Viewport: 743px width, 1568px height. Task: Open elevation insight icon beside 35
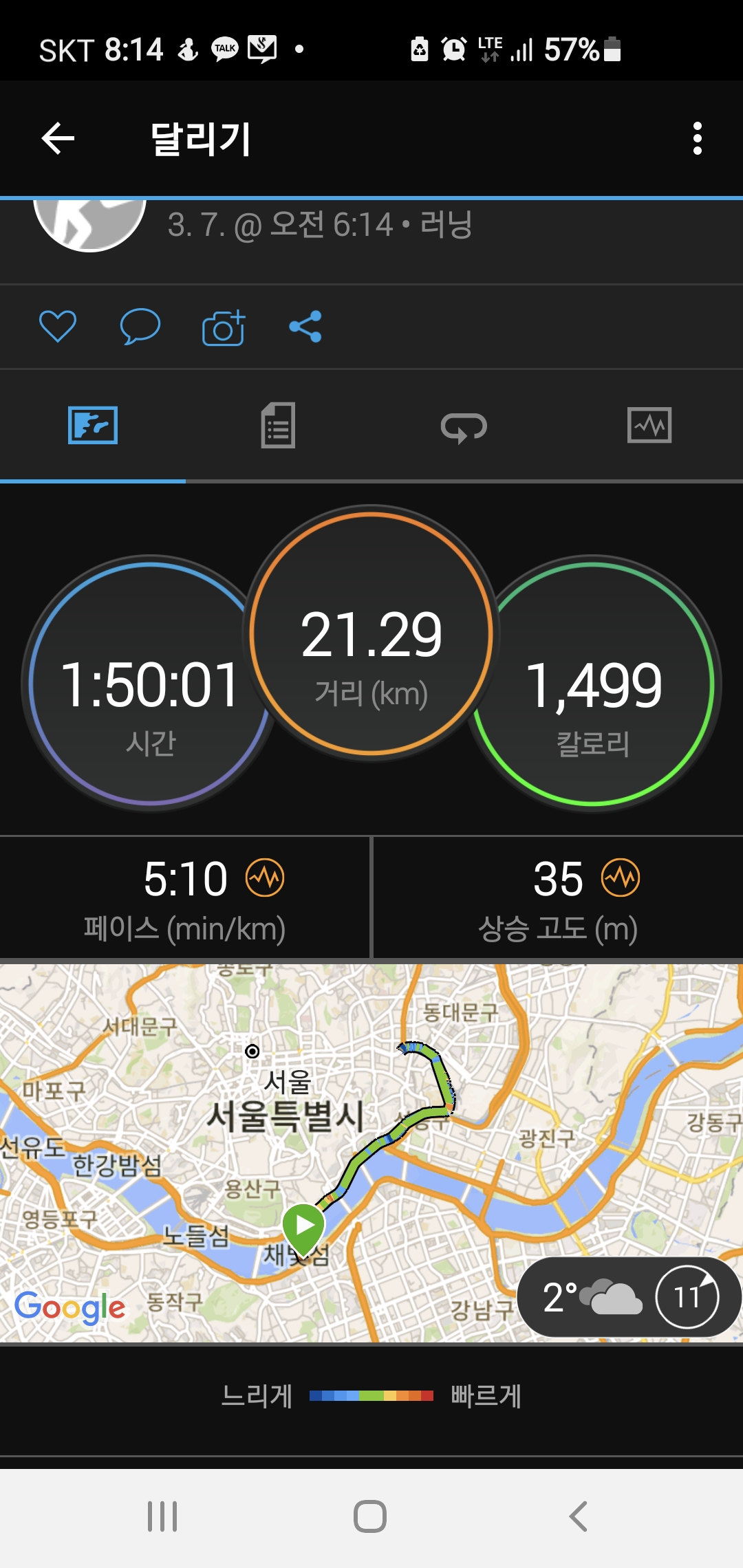pyautogui.click(x=621, y=878)
